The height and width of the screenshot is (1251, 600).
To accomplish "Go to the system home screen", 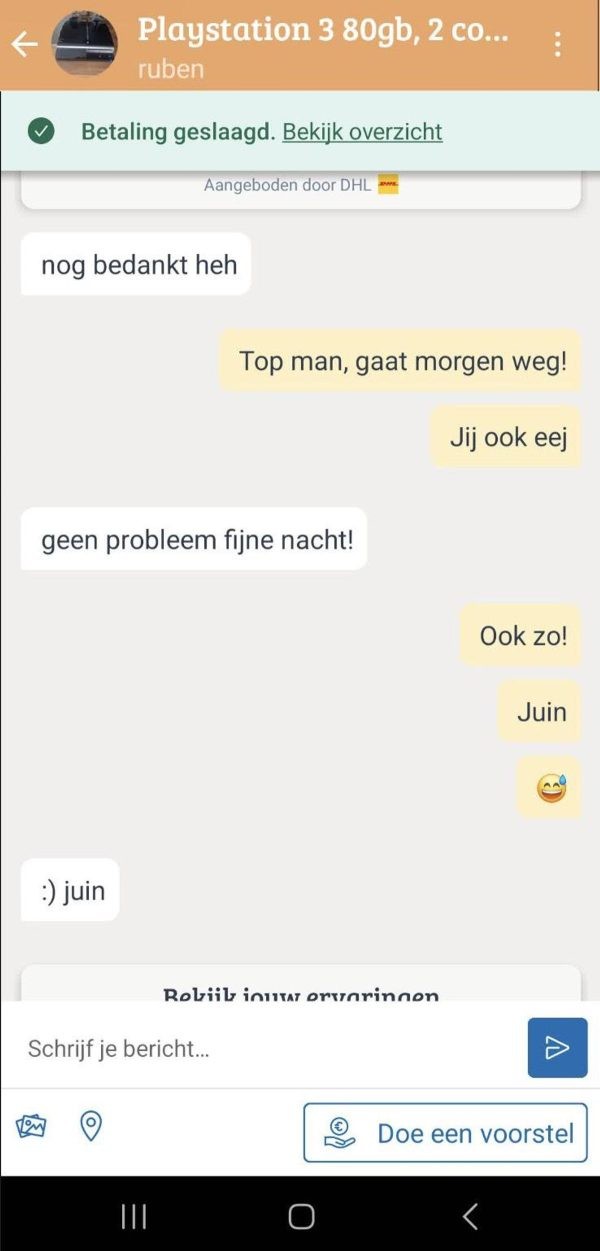I will (x=301, y=1215).
